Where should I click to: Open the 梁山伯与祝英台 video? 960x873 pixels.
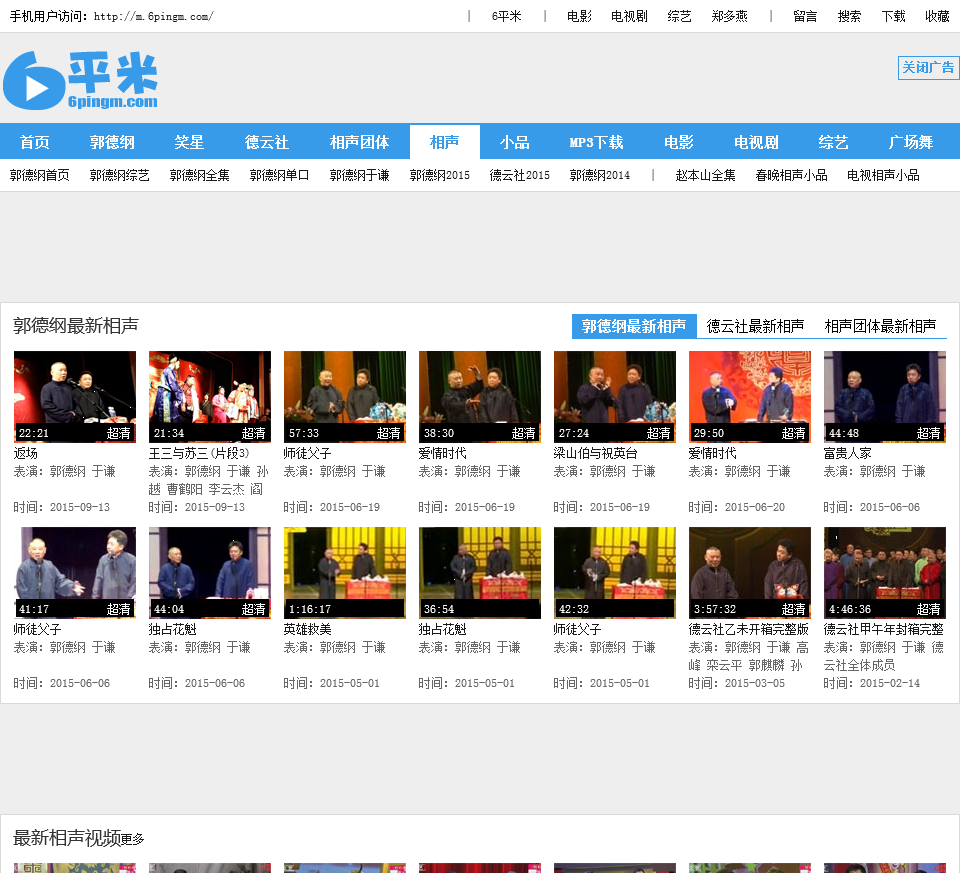615,396
